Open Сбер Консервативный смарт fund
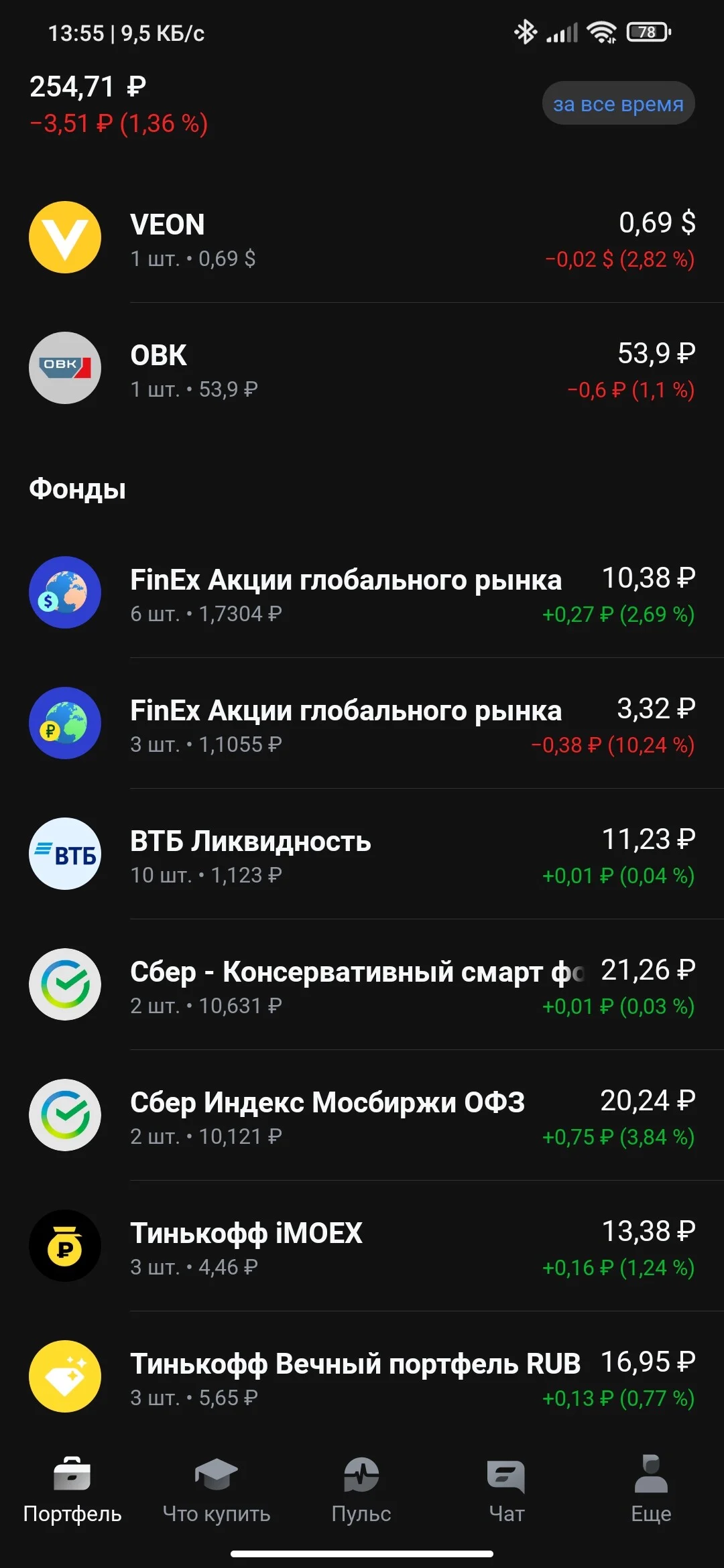The image size is (724, 1568). click(362, 985)
